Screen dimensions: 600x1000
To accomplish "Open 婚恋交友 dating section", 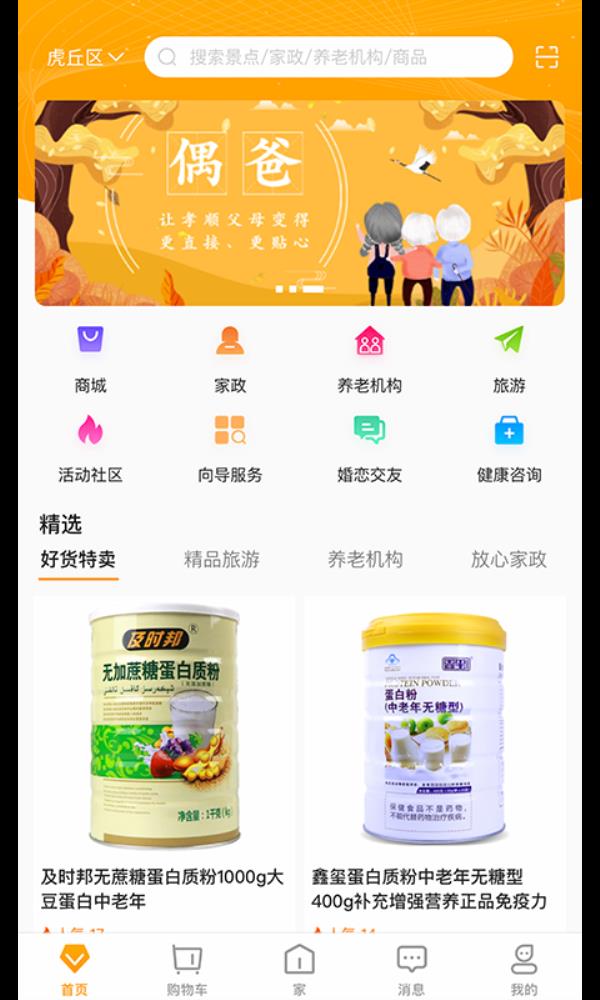I will (370, 448).
